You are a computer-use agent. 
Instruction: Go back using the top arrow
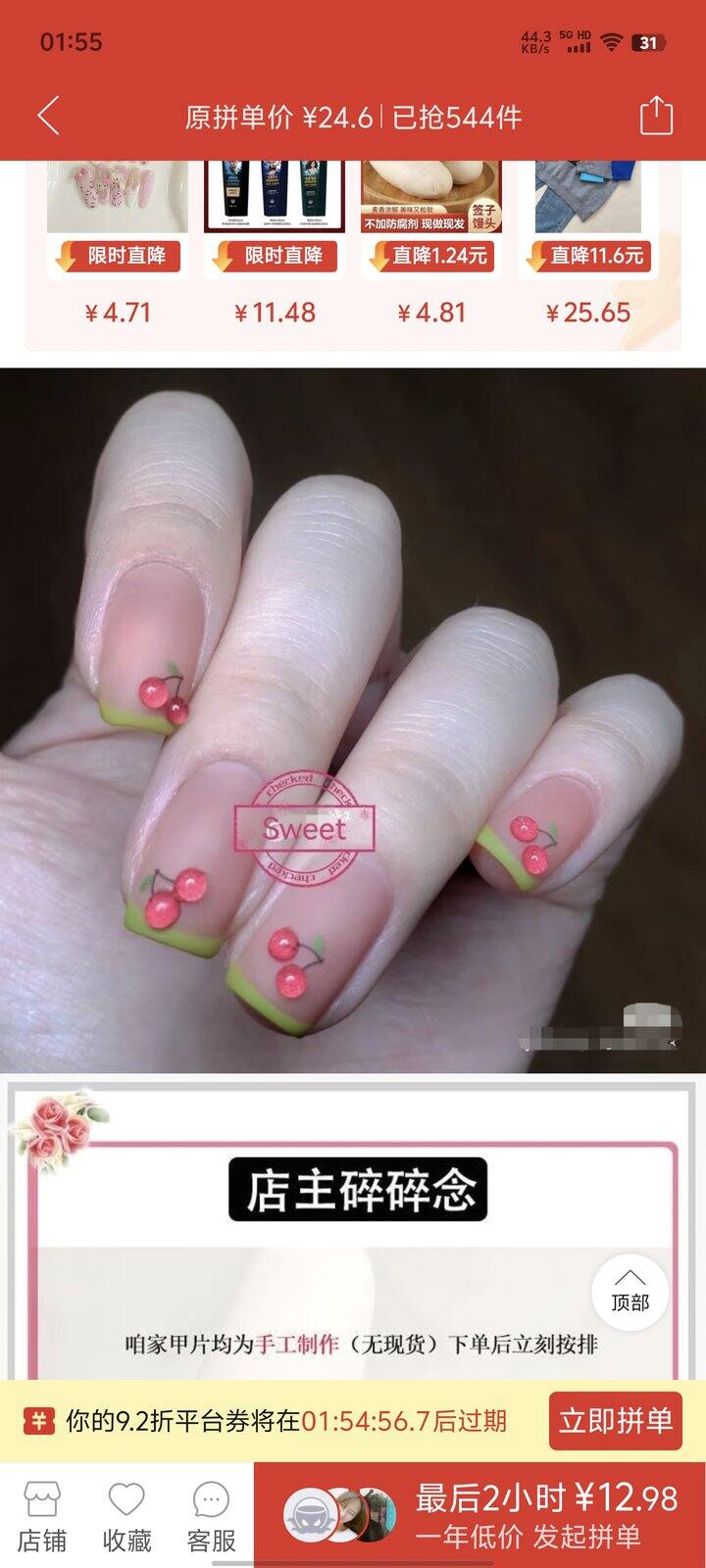click(x=49, y=117)
